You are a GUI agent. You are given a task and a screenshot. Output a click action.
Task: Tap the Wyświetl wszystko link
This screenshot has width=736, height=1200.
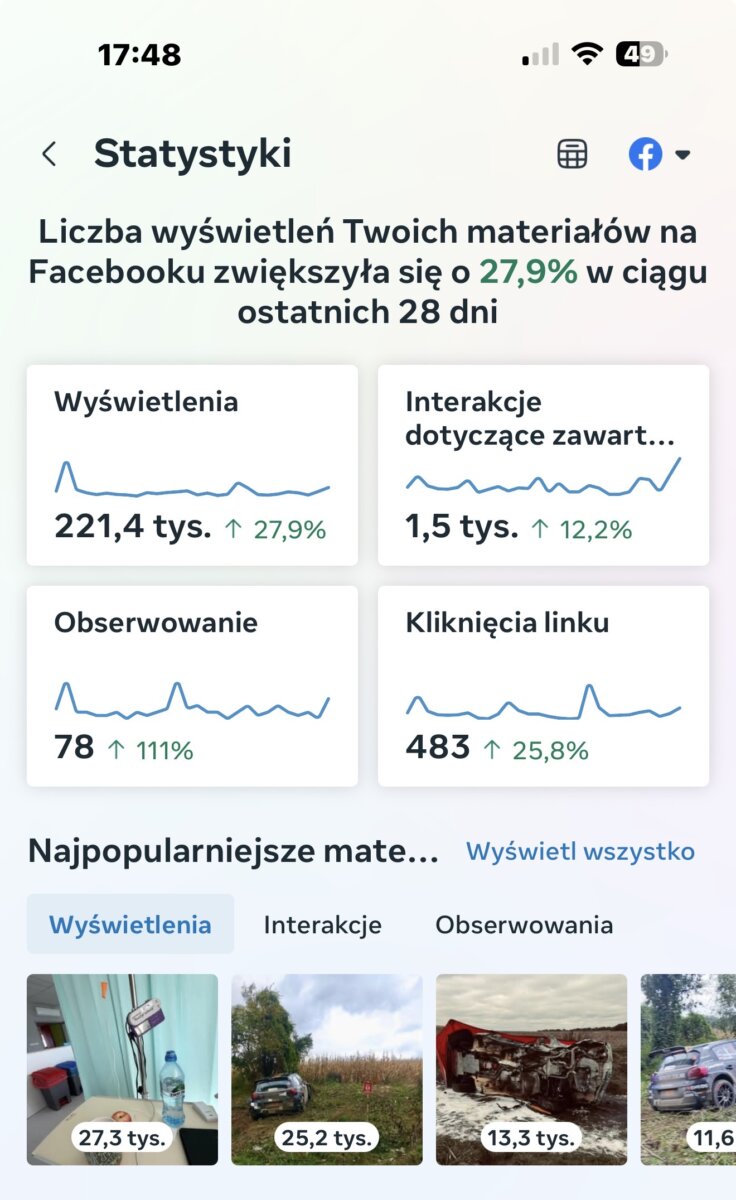click(580, 852)
